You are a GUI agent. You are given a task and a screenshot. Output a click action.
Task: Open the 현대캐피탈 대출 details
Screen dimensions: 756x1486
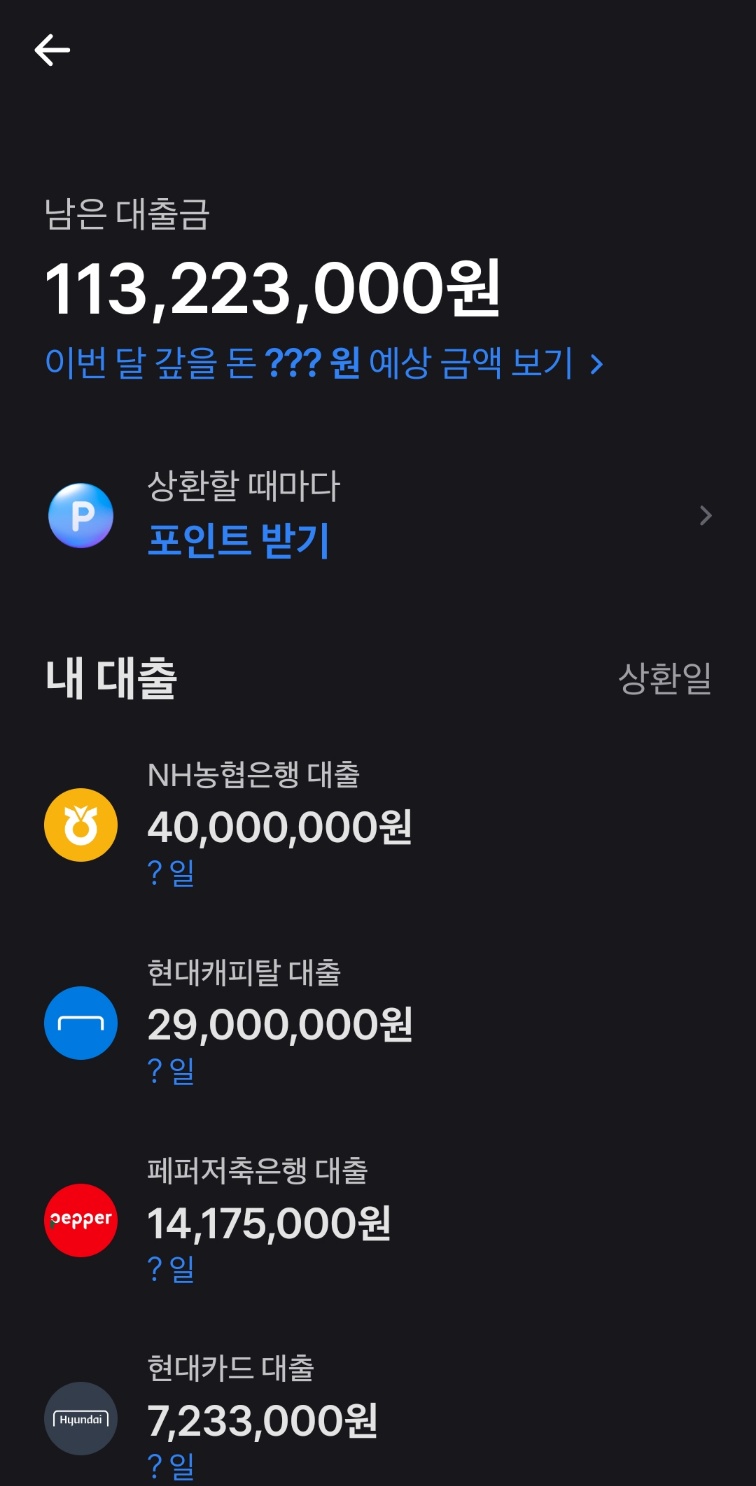(x=378, y=1022)
